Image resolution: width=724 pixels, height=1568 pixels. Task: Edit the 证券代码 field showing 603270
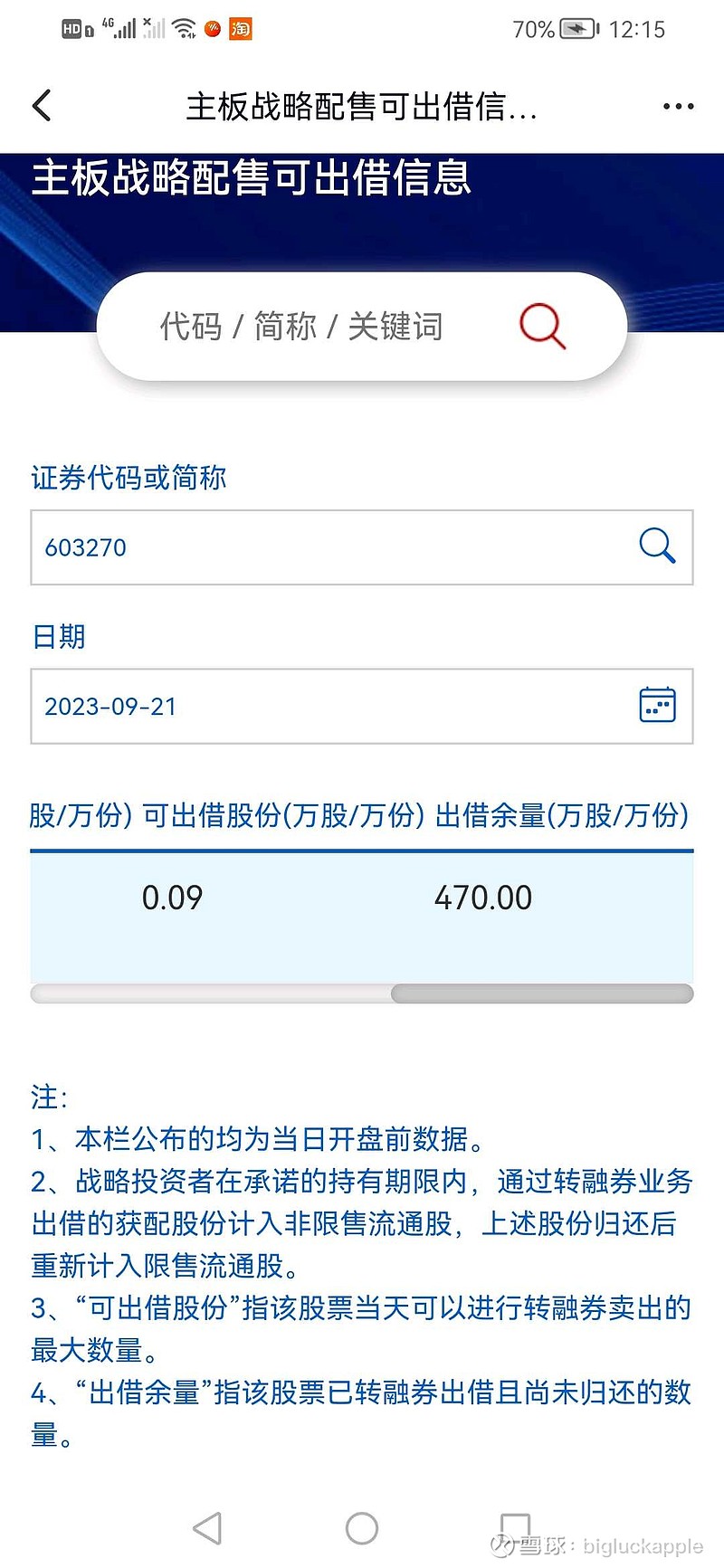pyautogui.click(x=362, y=547)
